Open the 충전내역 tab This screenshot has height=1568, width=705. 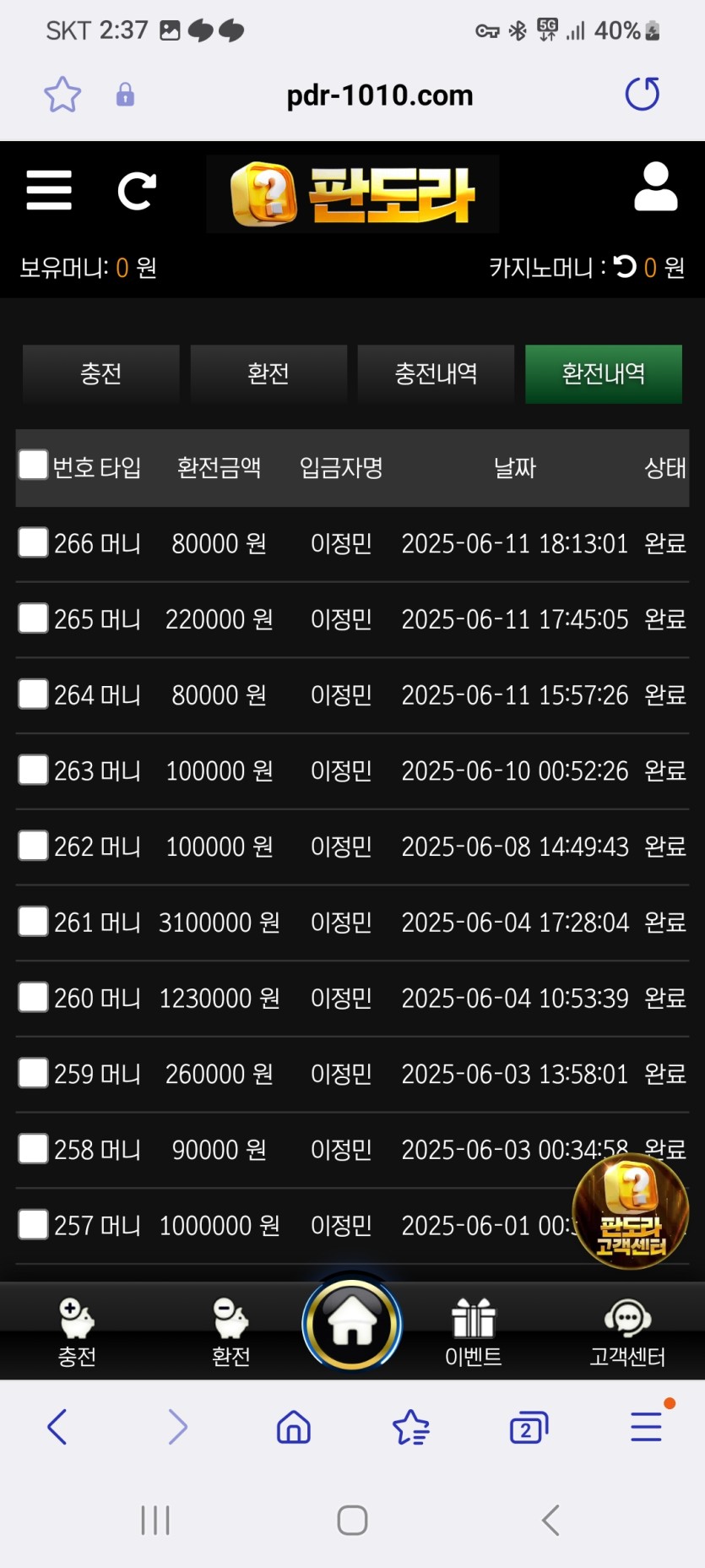pos(436,373)
